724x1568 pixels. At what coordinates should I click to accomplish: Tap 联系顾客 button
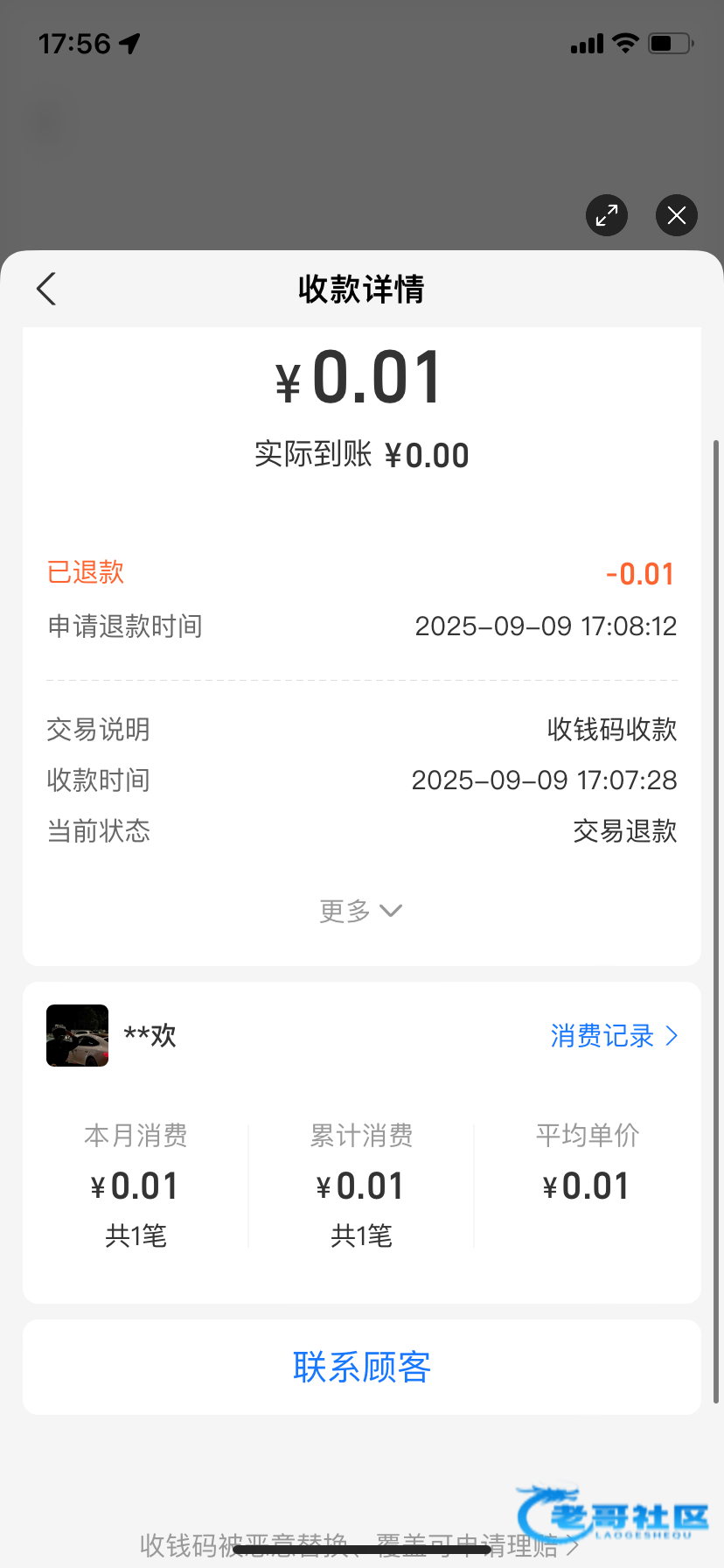pyautogui.click(x=362, y=1367)
